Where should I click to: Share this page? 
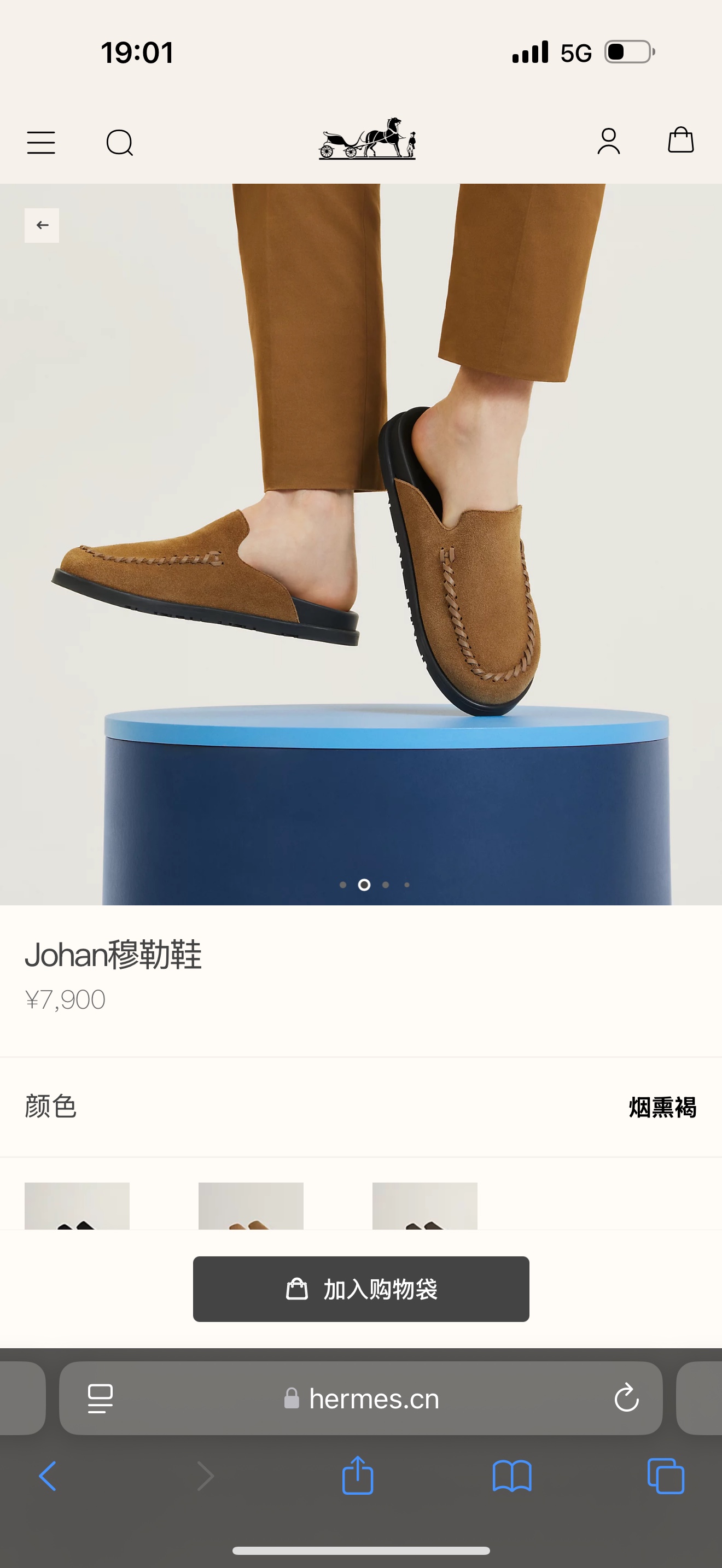click(x=357, y=1476)
